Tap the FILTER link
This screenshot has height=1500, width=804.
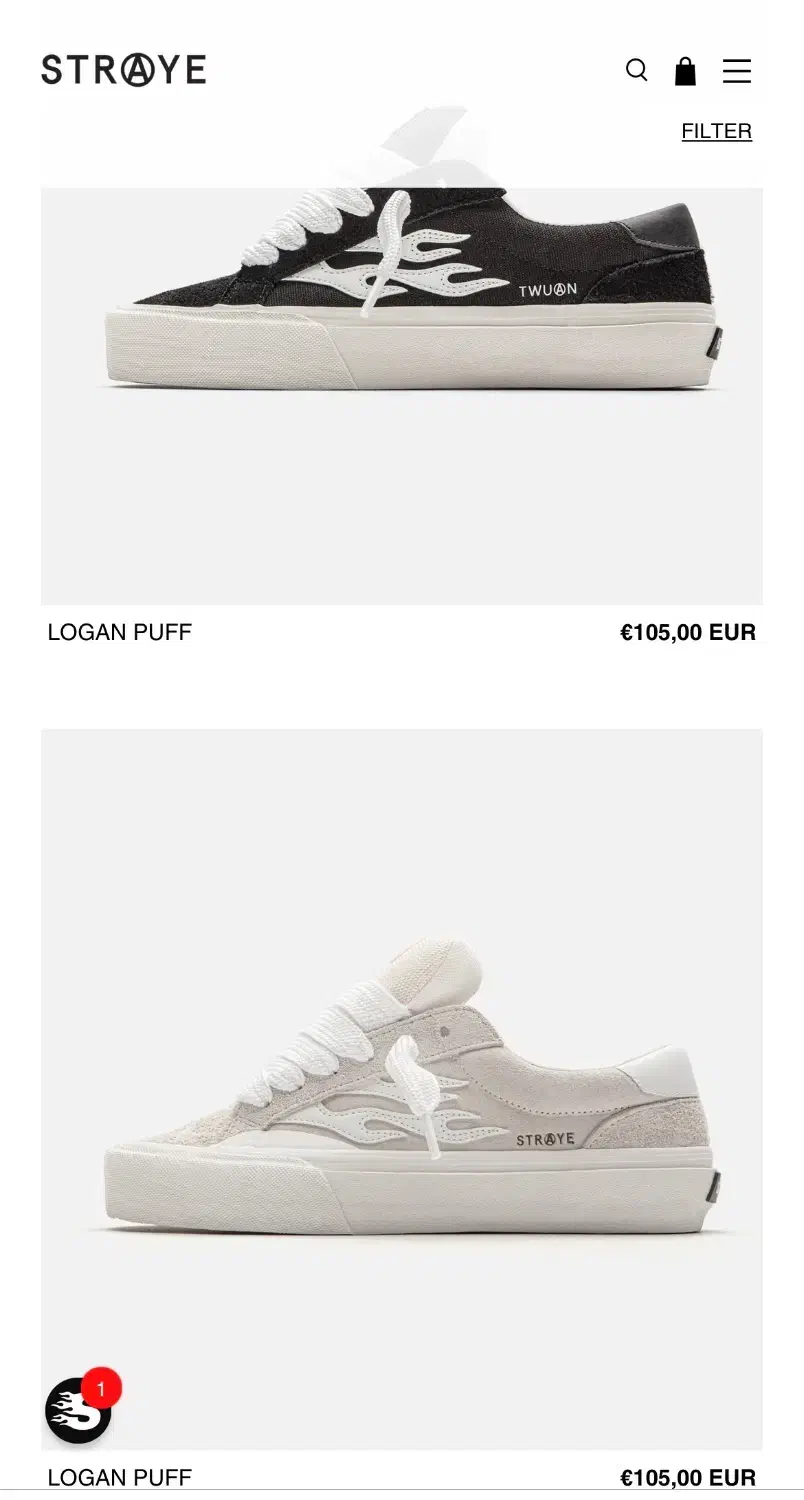[x=716, y=131]
